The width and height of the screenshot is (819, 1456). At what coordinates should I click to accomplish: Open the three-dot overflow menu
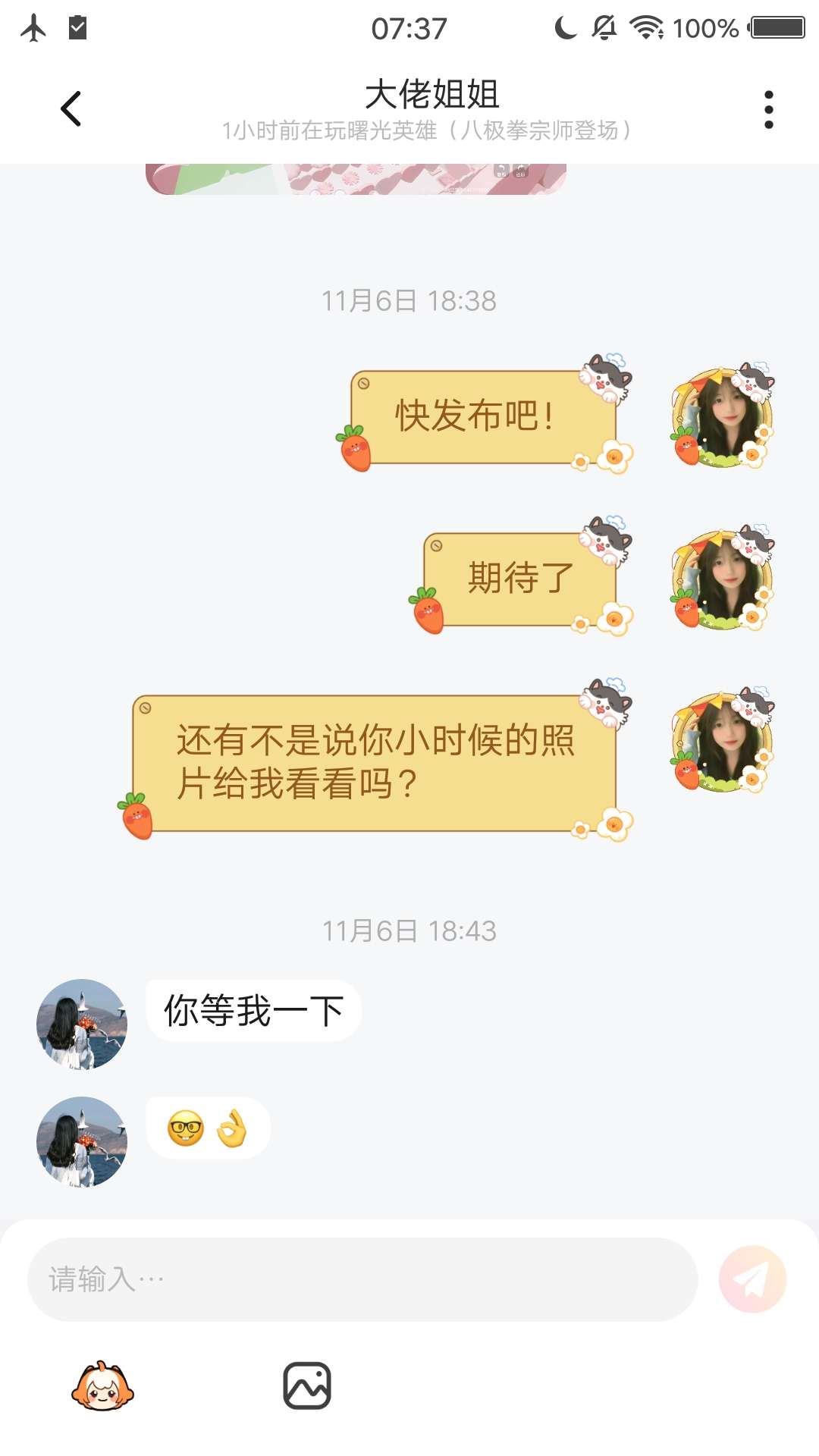pyautogui.click(x=768, y=110)
